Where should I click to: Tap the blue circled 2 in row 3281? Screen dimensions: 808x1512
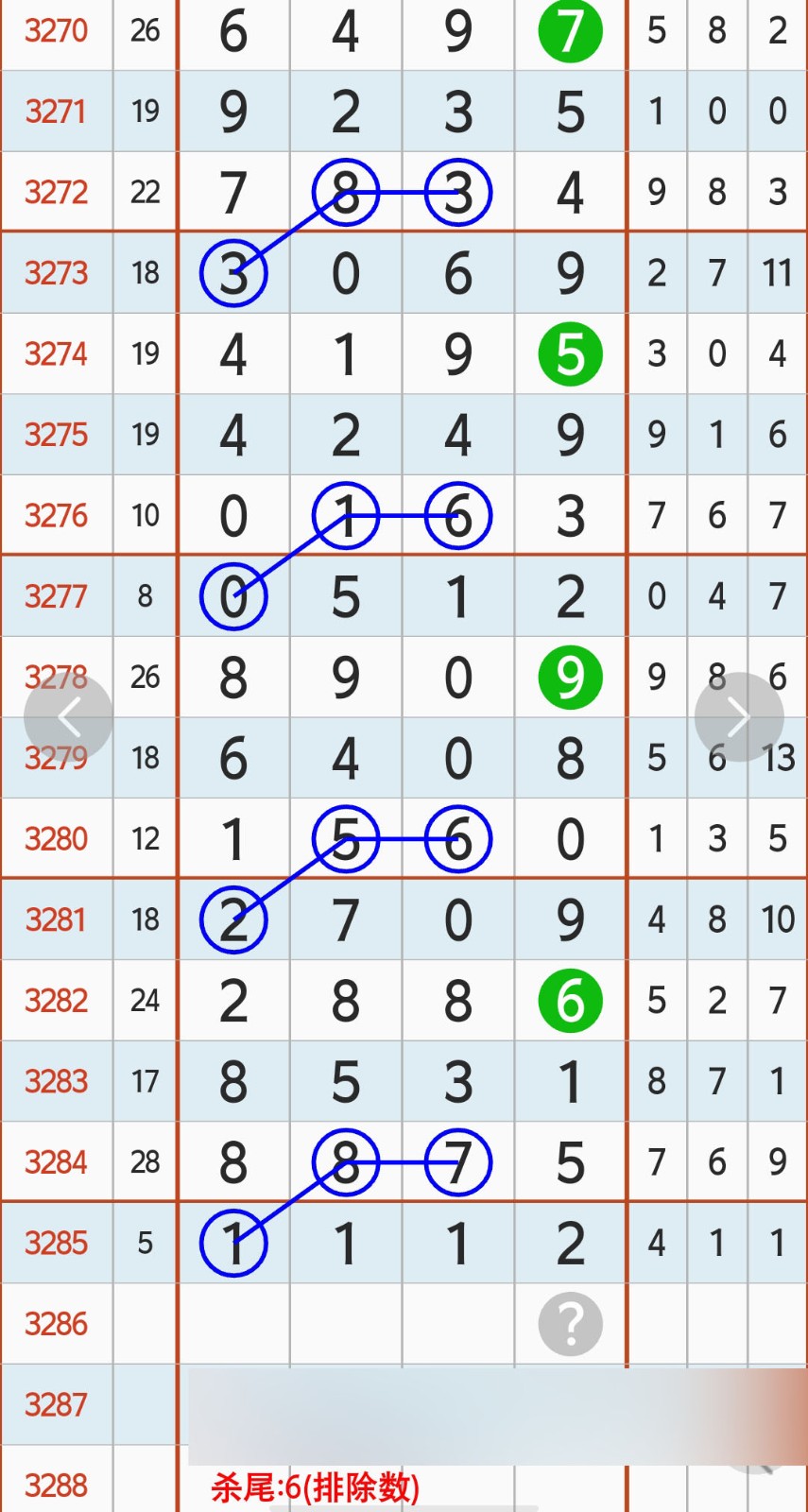(234, 919)
